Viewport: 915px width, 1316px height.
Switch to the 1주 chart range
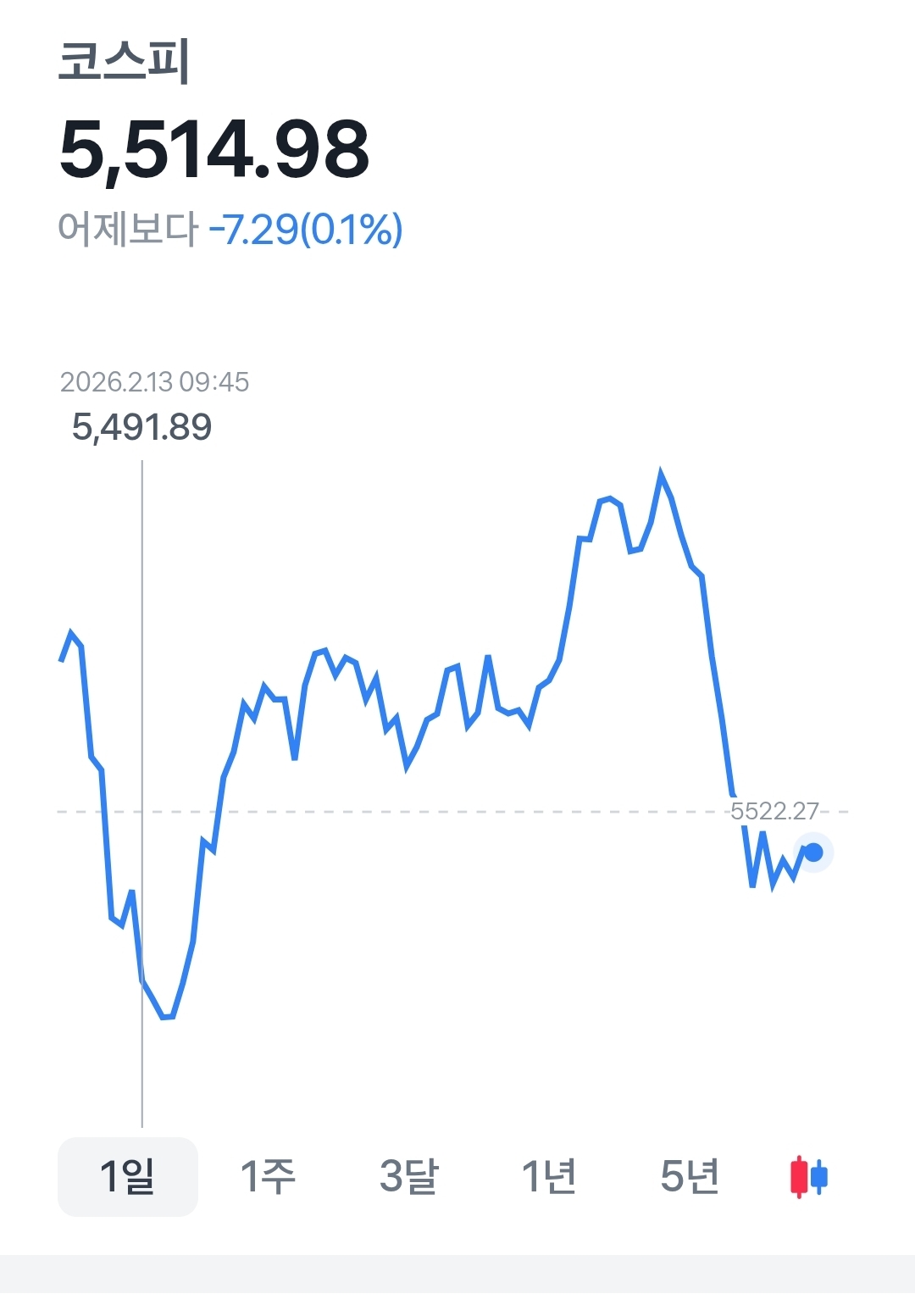click(x=268, y=1176)
